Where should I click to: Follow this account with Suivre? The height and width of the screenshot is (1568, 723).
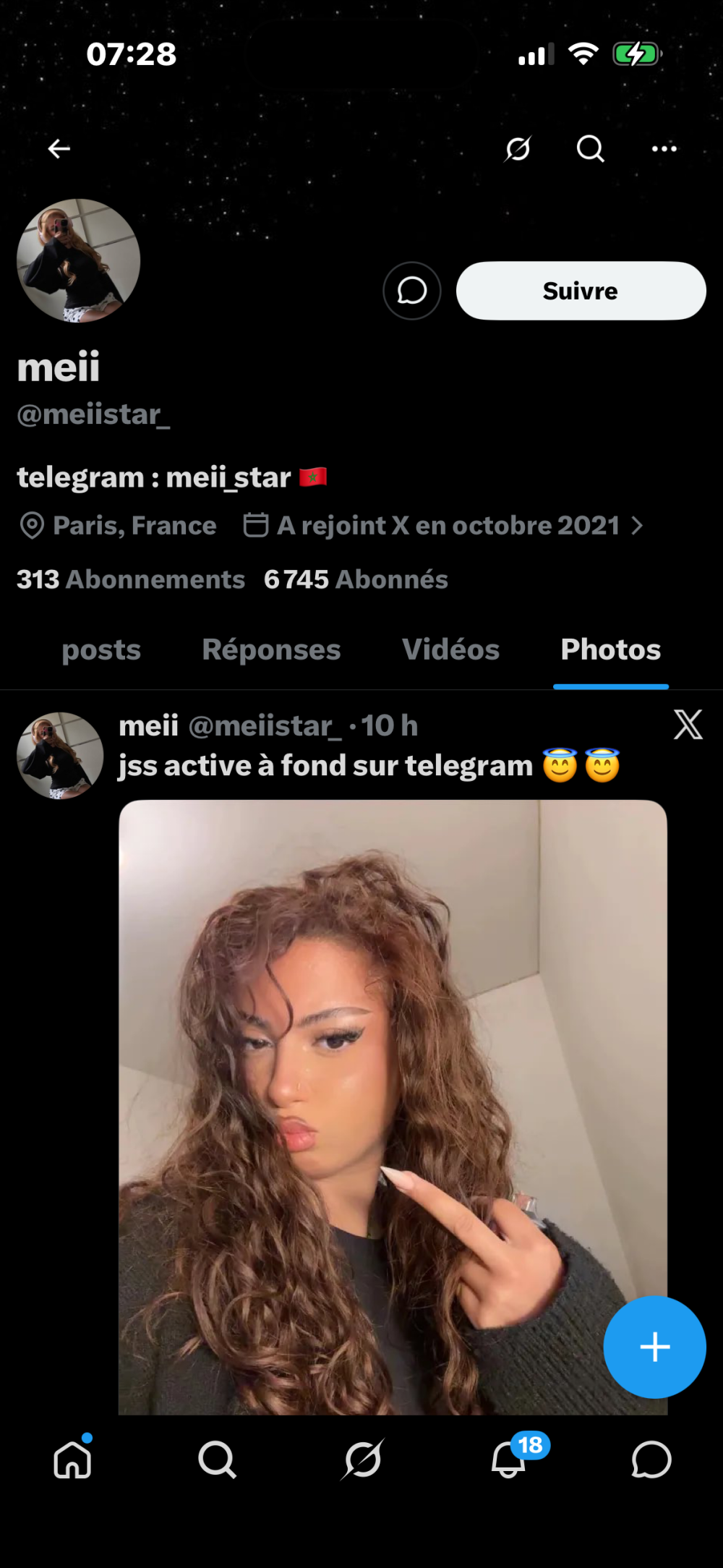click(x=581, y=291)
